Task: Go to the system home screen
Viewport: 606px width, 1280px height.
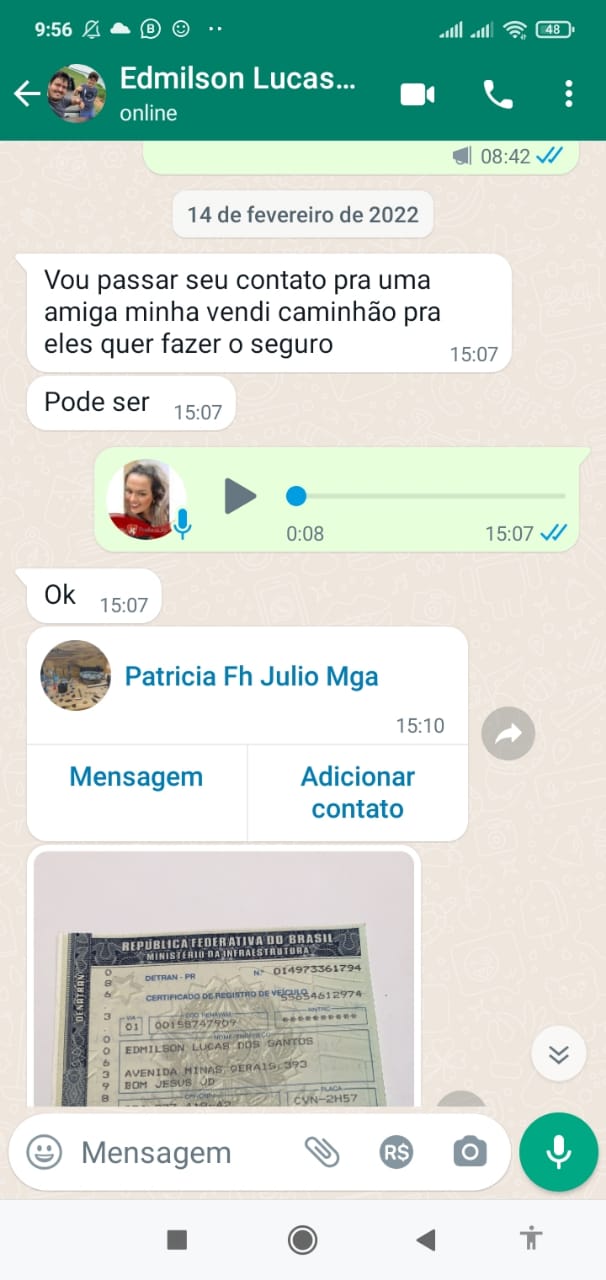Action: (302, 1240)
